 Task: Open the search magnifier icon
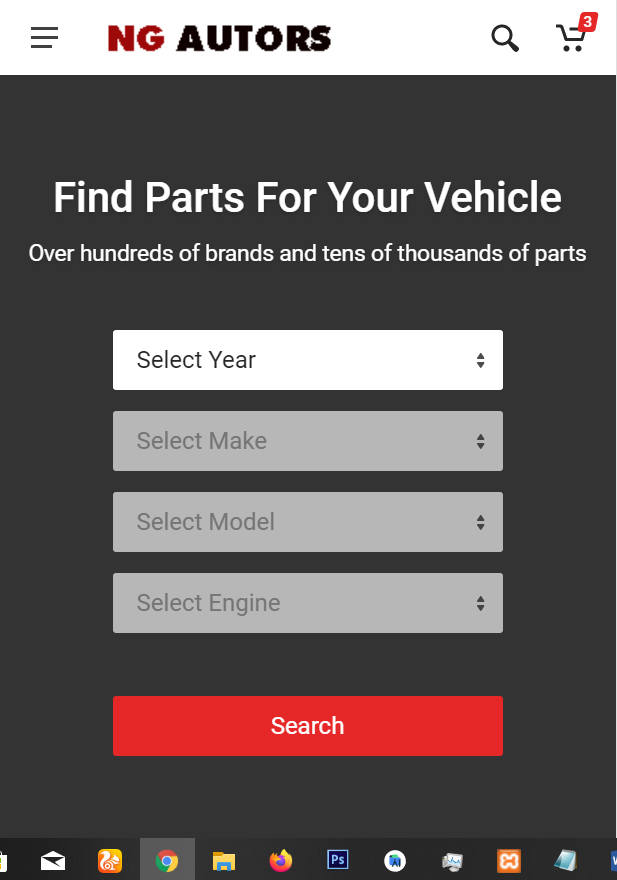[x=505, y=38]
